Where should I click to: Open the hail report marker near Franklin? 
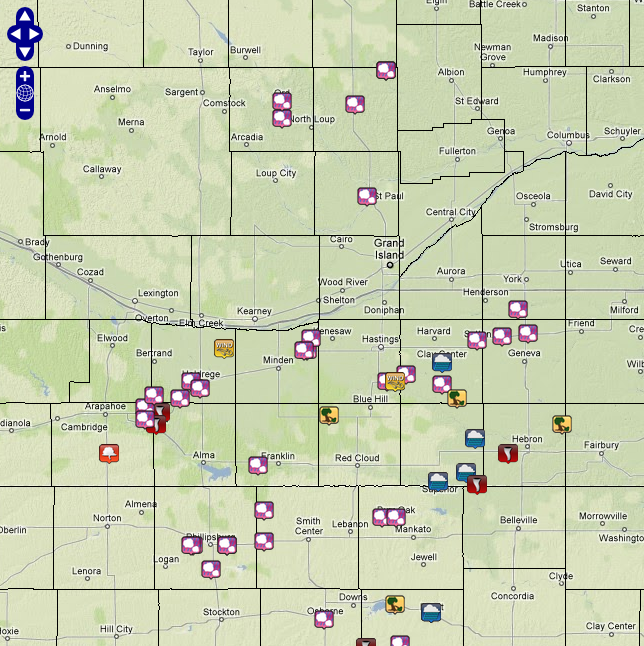click(257, 464)
